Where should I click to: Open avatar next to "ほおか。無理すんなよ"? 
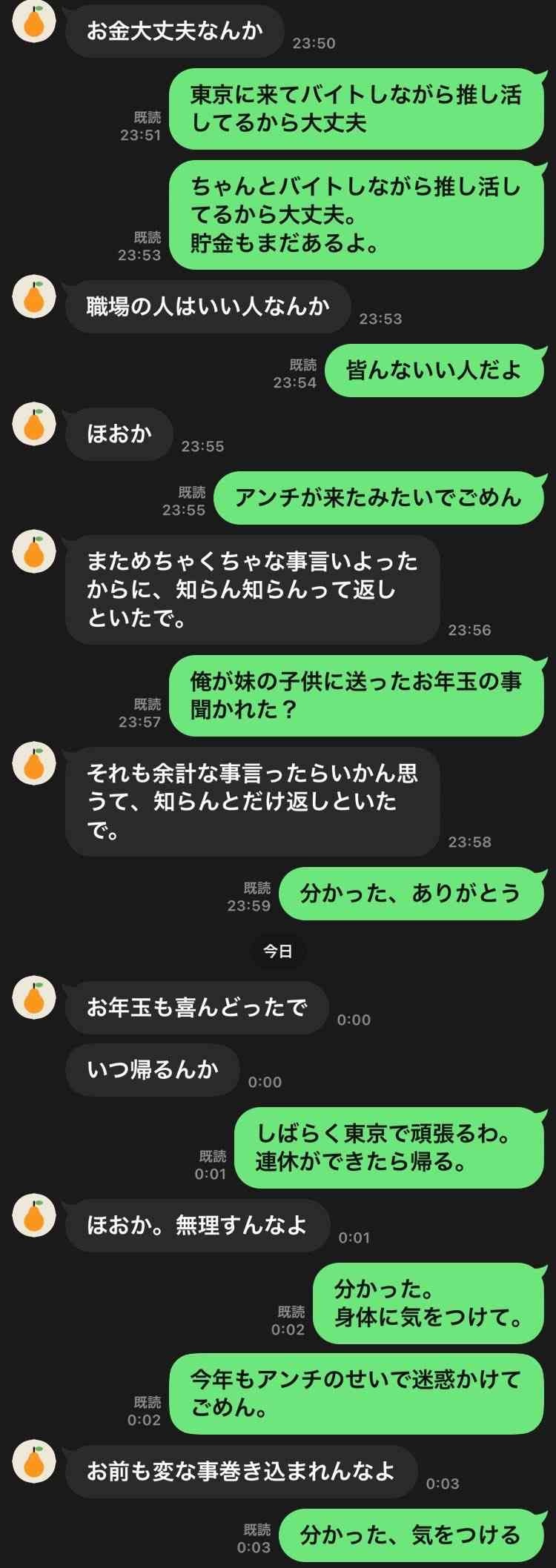[x=34, y=1215]
